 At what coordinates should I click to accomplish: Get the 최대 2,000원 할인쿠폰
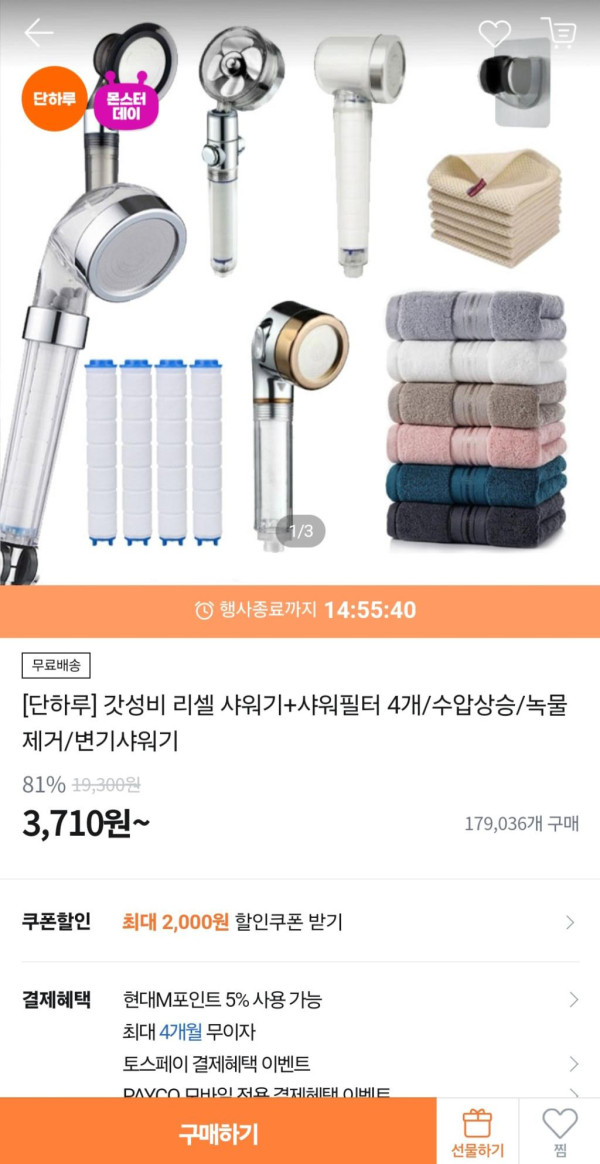point(300,922)
